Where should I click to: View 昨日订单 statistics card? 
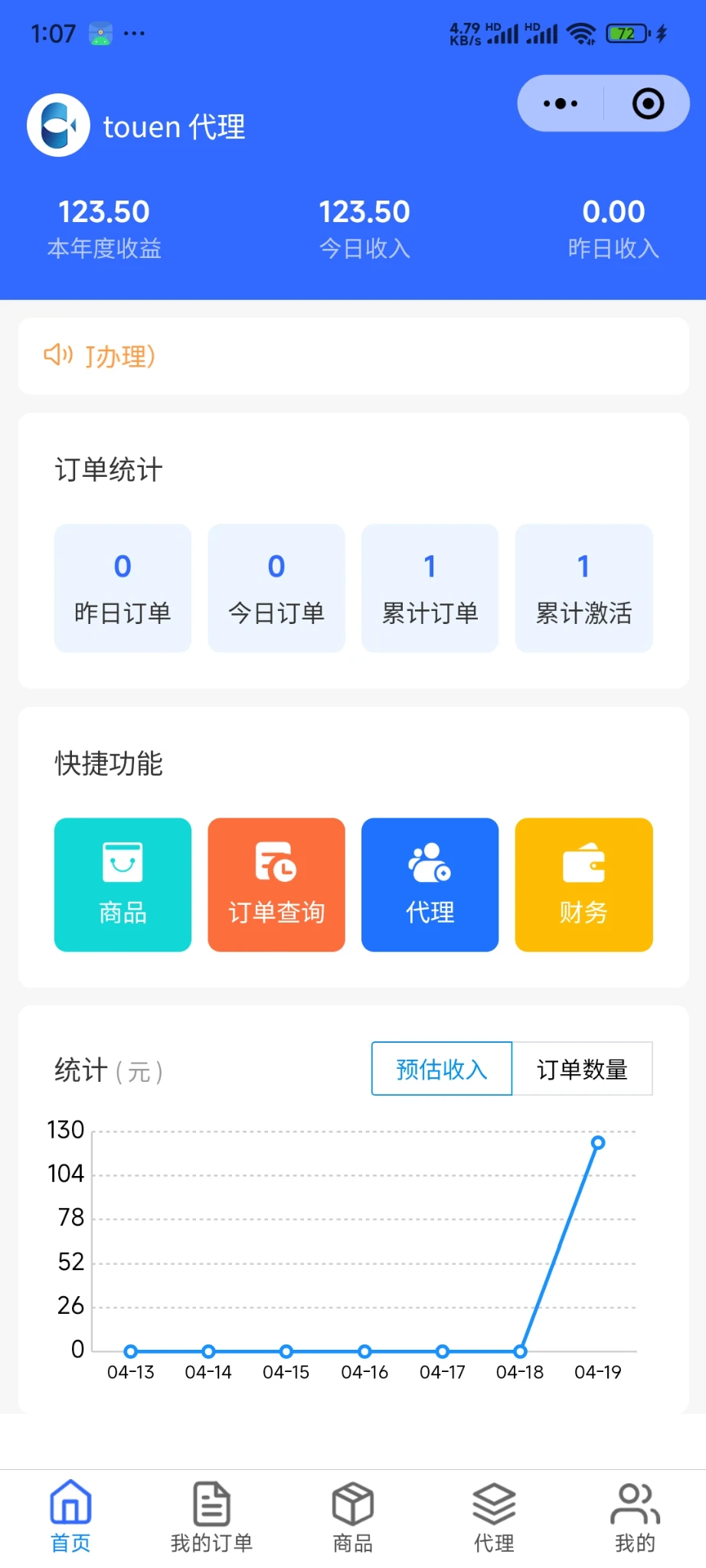pyautogui.click(x=123, y=588)
